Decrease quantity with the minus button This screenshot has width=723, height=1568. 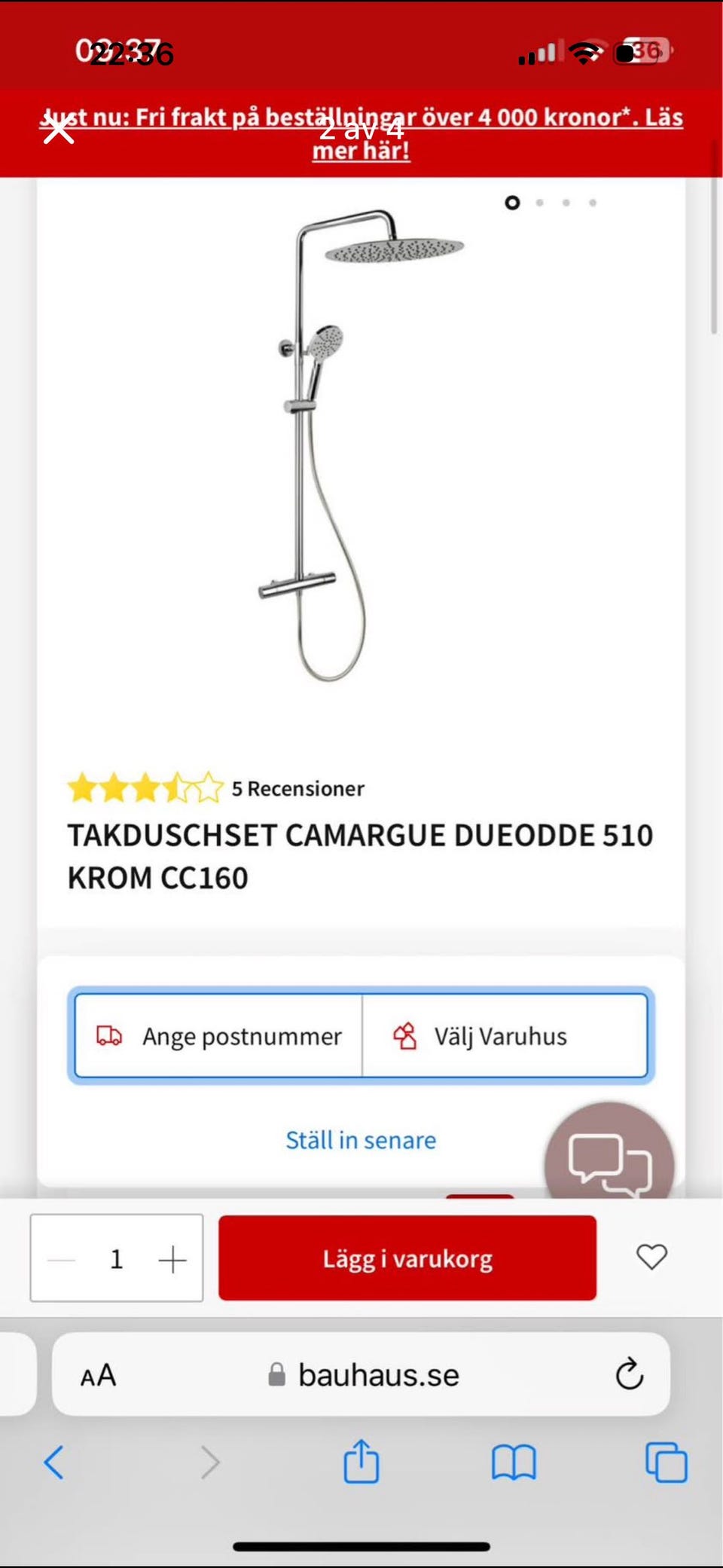click(x=62, y=1259)
